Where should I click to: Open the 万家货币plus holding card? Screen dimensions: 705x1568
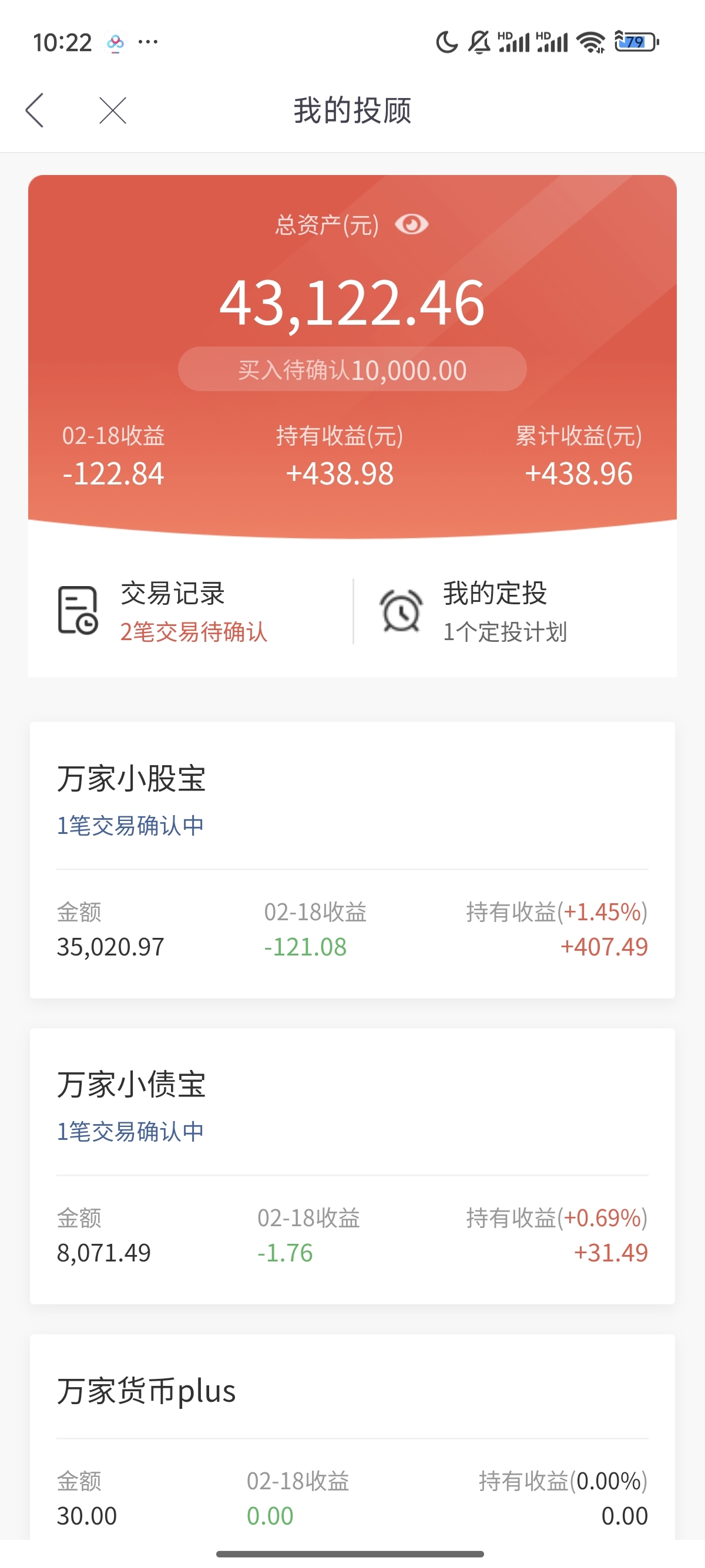352,1438
